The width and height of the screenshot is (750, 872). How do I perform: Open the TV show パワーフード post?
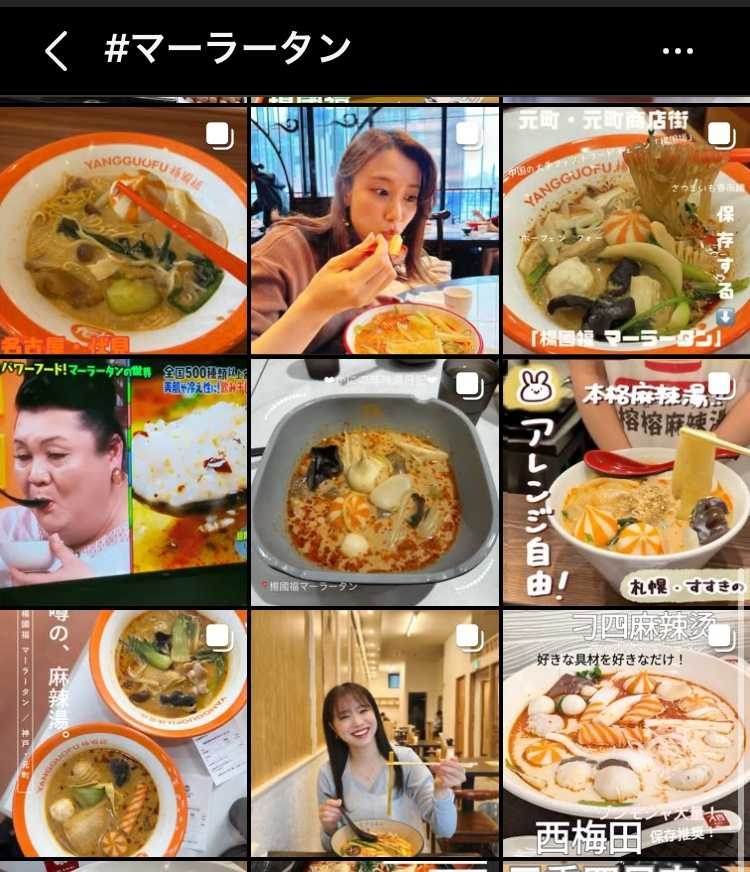click(123, 482)
